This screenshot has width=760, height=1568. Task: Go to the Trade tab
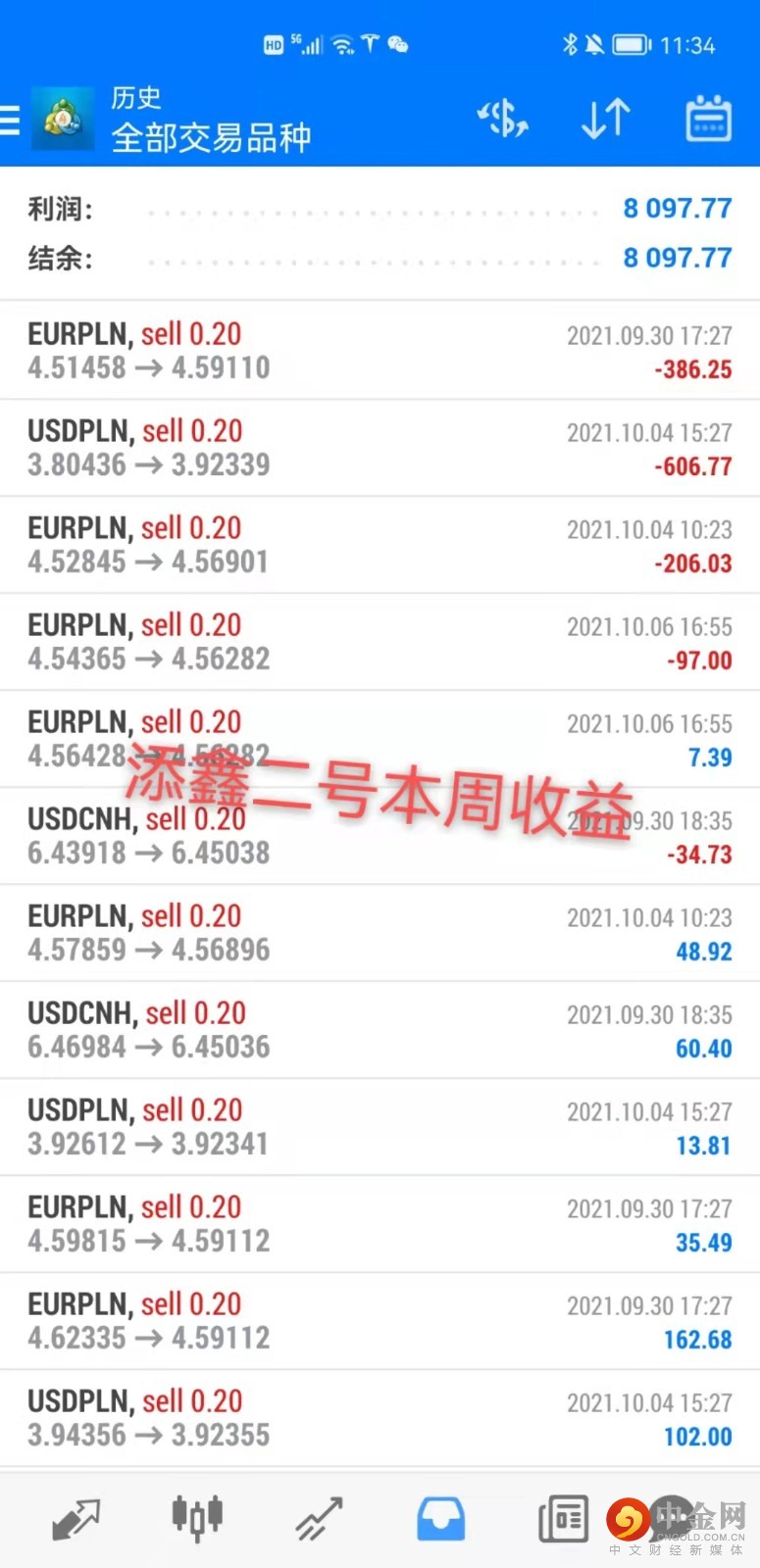pyautogui.click(x=320, y=1518)
